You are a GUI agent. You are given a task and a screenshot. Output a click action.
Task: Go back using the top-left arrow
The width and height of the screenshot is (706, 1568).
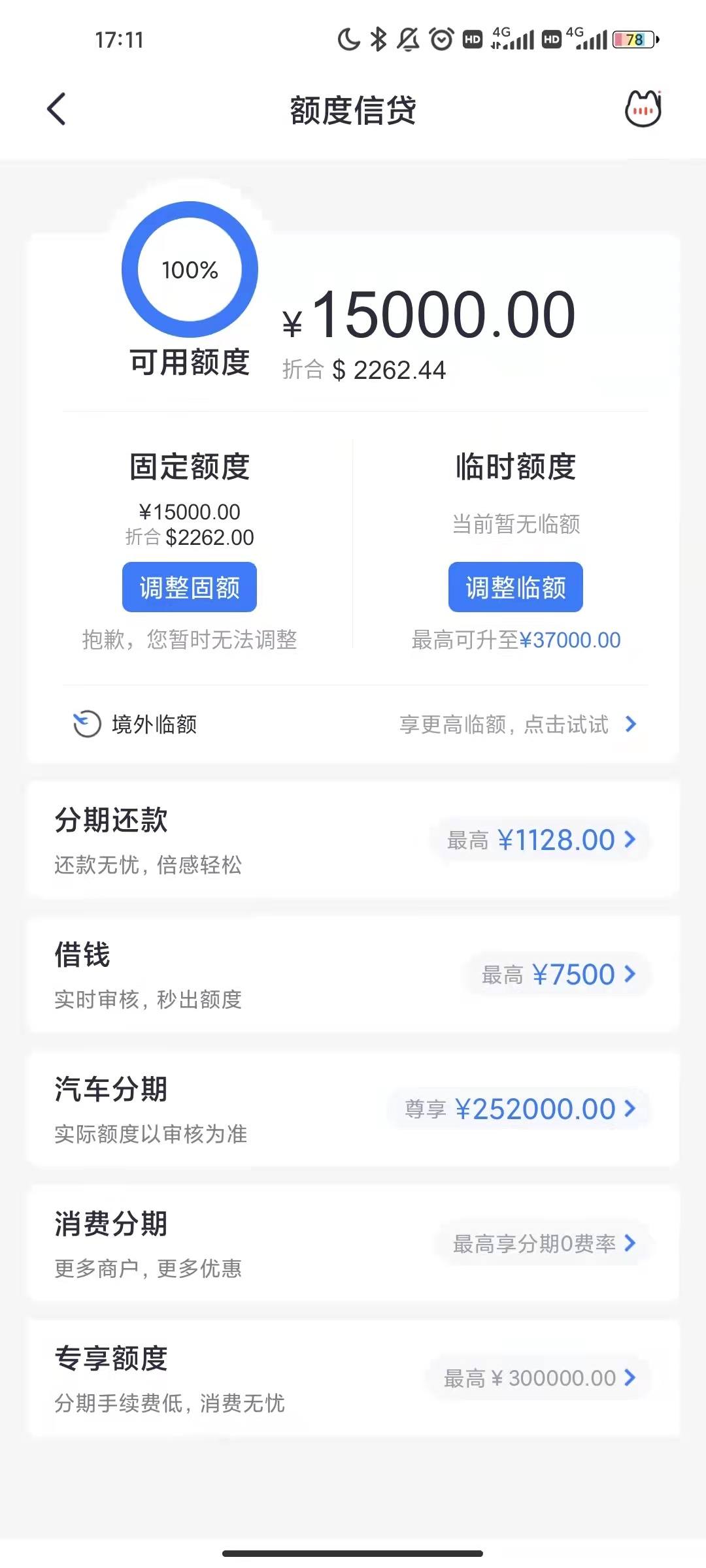pyautogui.click(x=57, y=109)
